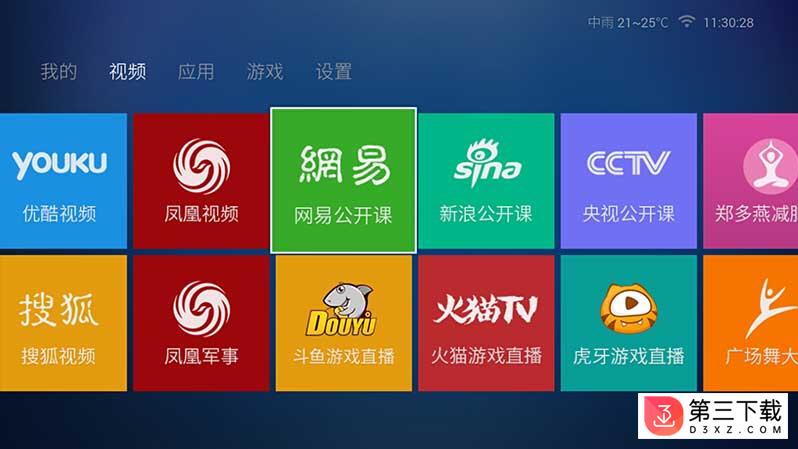Open the 郑多燕减肥 tile
Image resolution: width=798 pixels, height=449 pixels.
(x=752, y=181)
